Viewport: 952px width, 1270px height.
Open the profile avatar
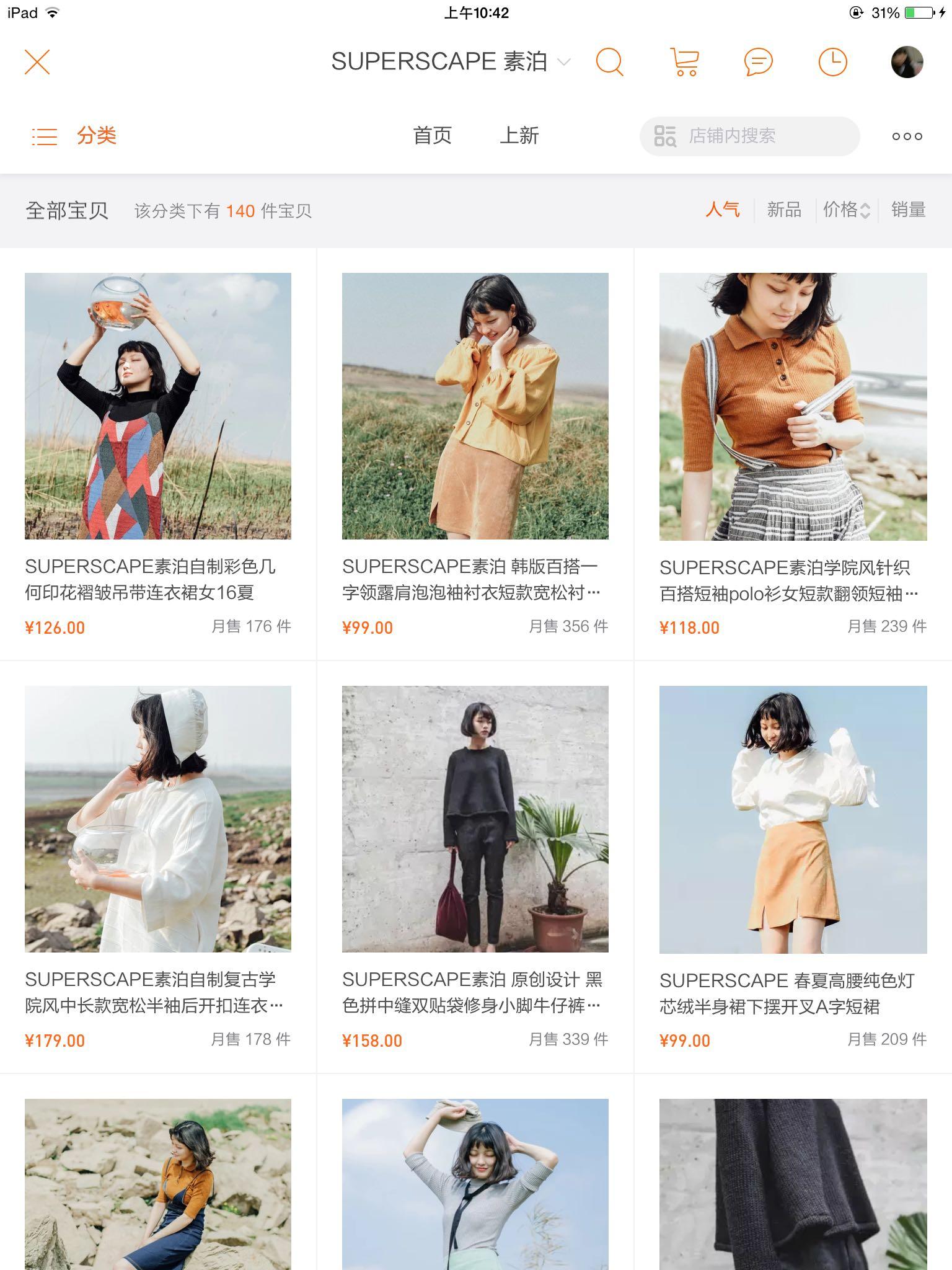pyautogui.click(x=907, y=62)
